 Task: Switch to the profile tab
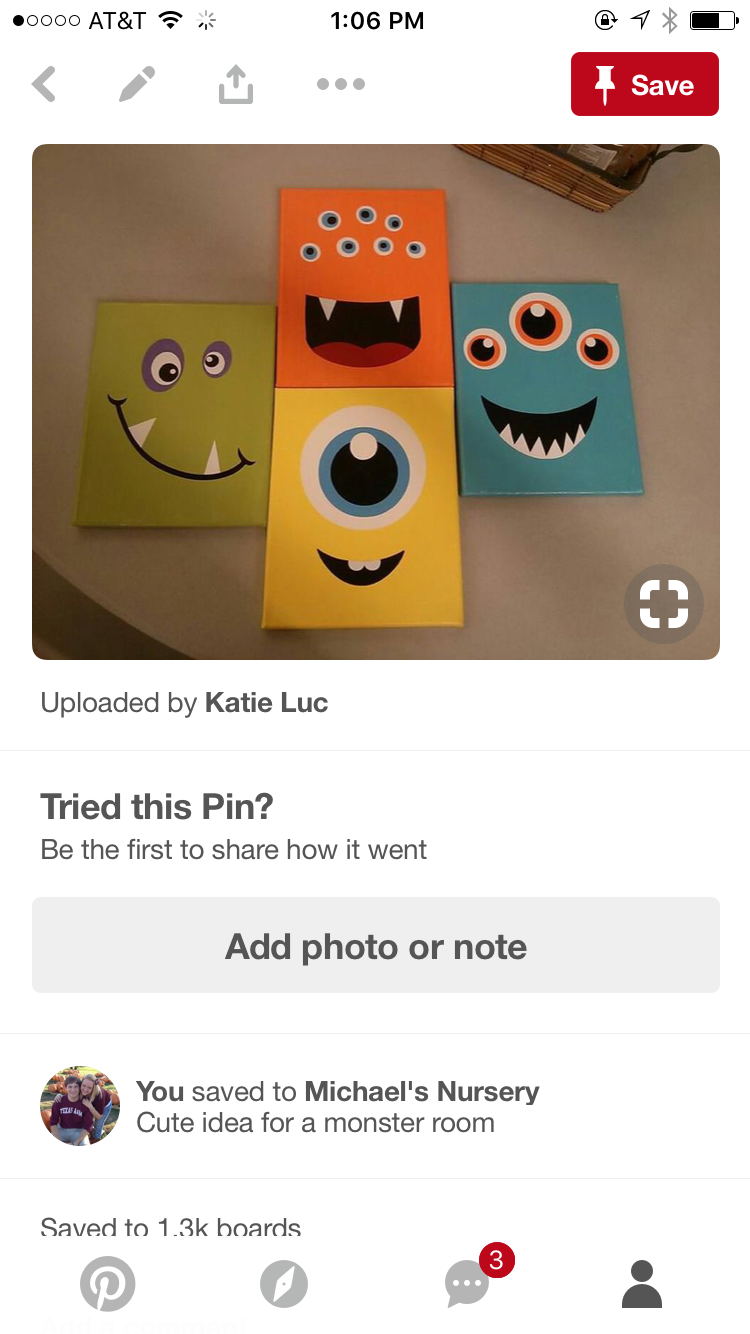(x=642, y=1283)
